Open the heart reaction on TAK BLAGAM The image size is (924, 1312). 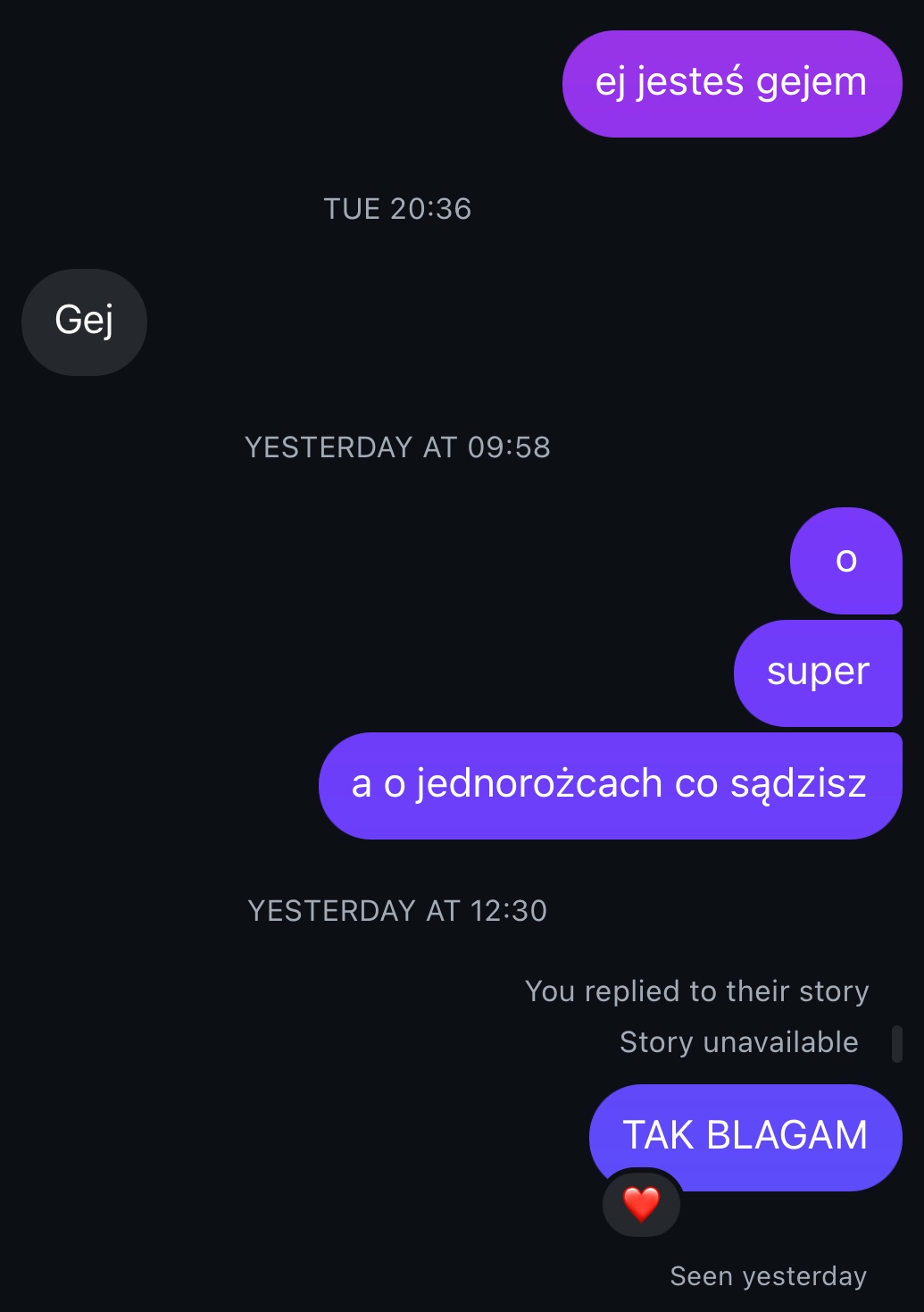point(641,1204)
